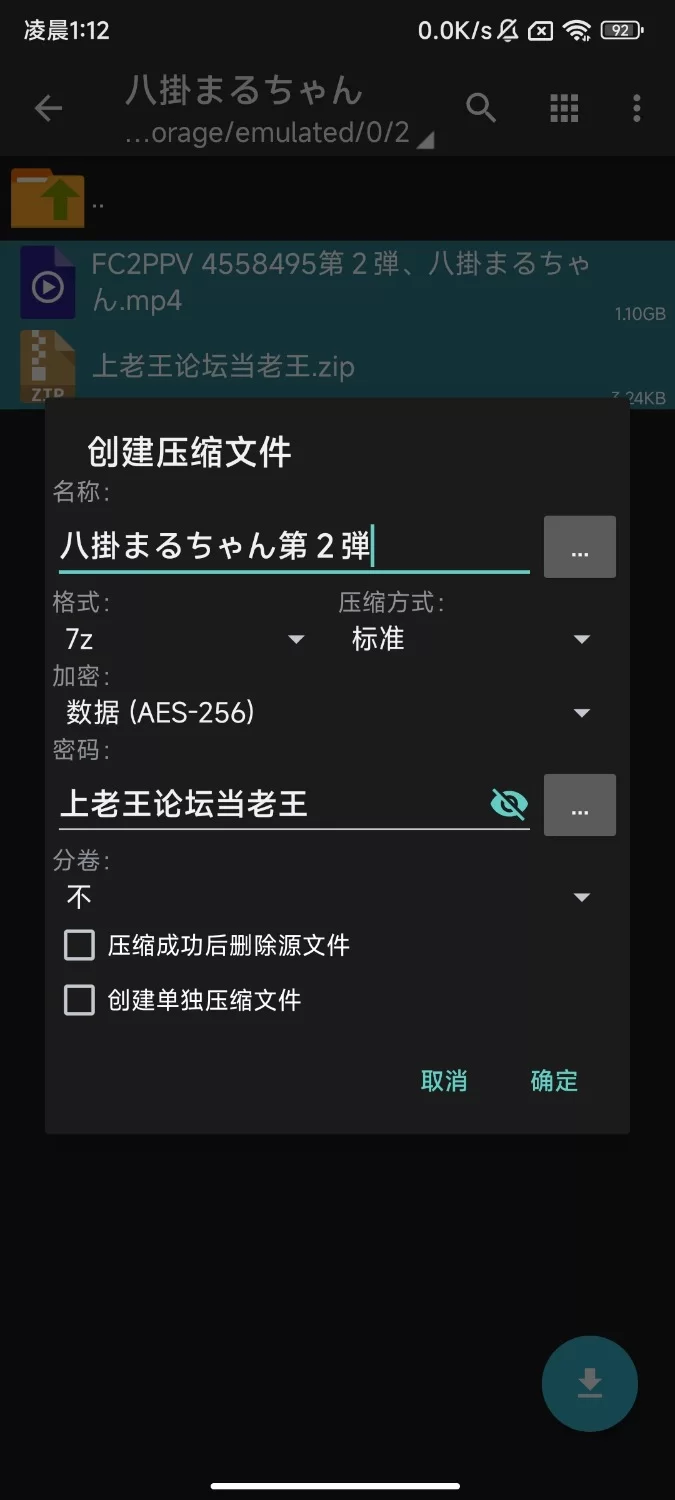Toggle password visibility eye icon
The height and width of the screenshot is (1500, 675).
click(x=509, y=803)
